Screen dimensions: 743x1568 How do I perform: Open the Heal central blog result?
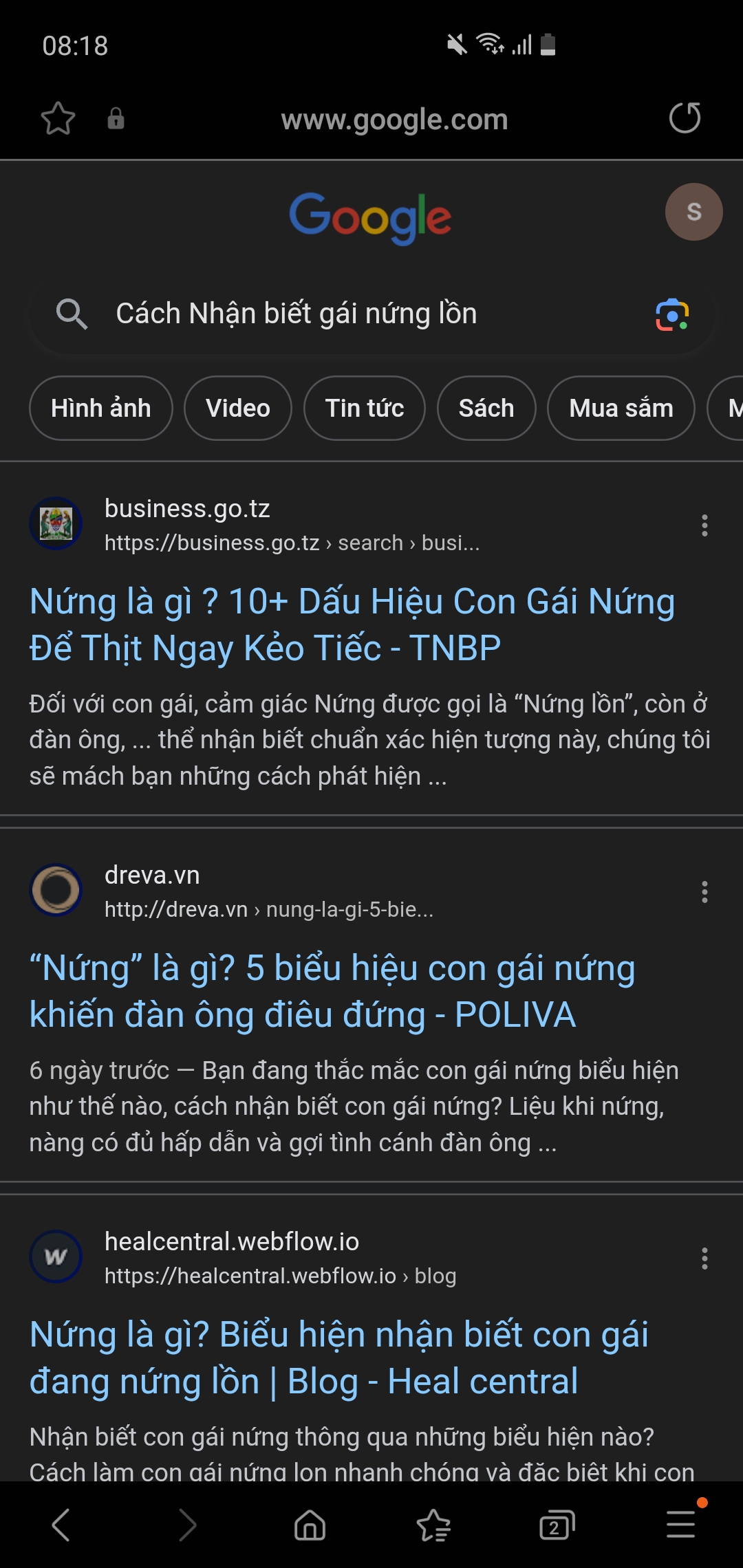(338, 1358)
